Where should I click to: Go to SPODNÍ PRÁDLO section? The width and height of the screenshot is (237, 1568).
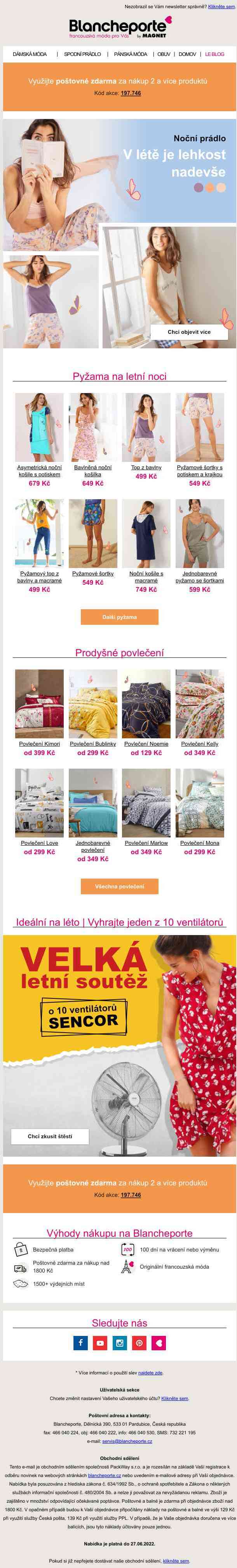click(x=83, y=54)
